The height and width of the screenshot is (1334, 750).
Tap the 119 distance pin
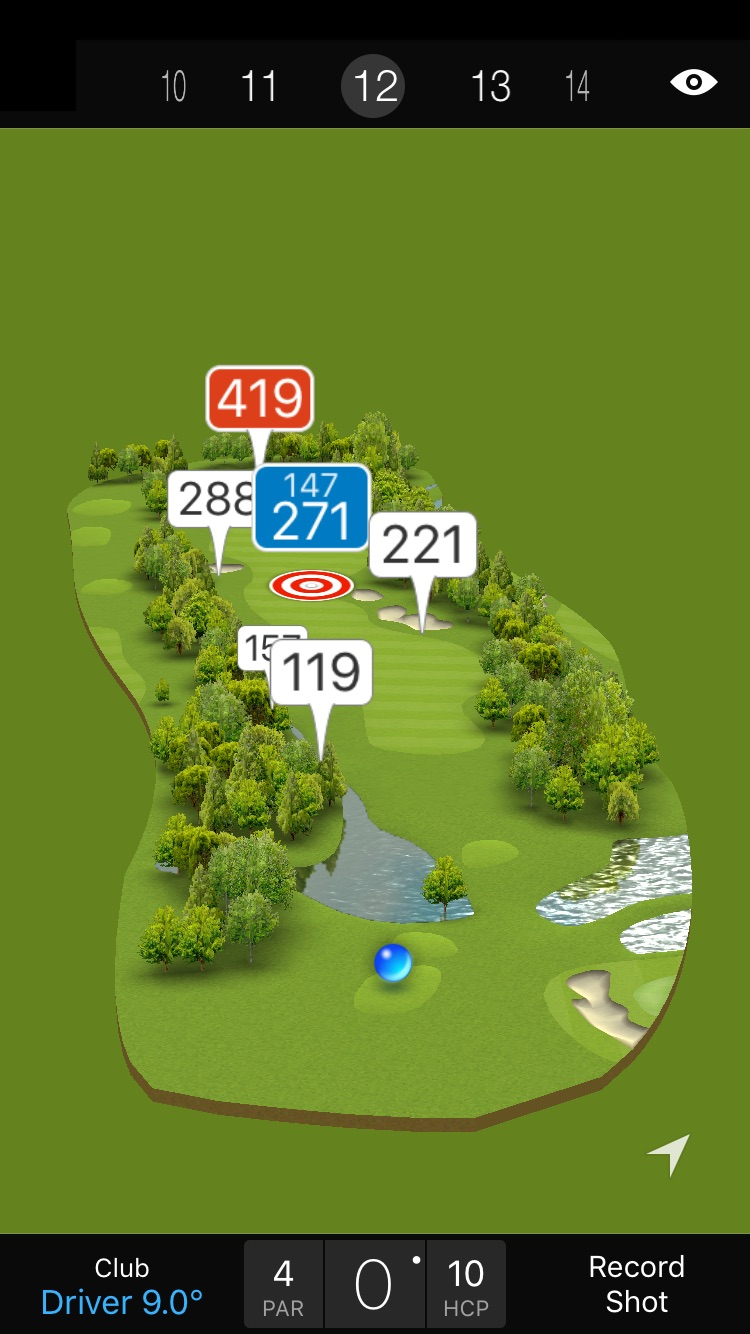[x=321, y=672]
